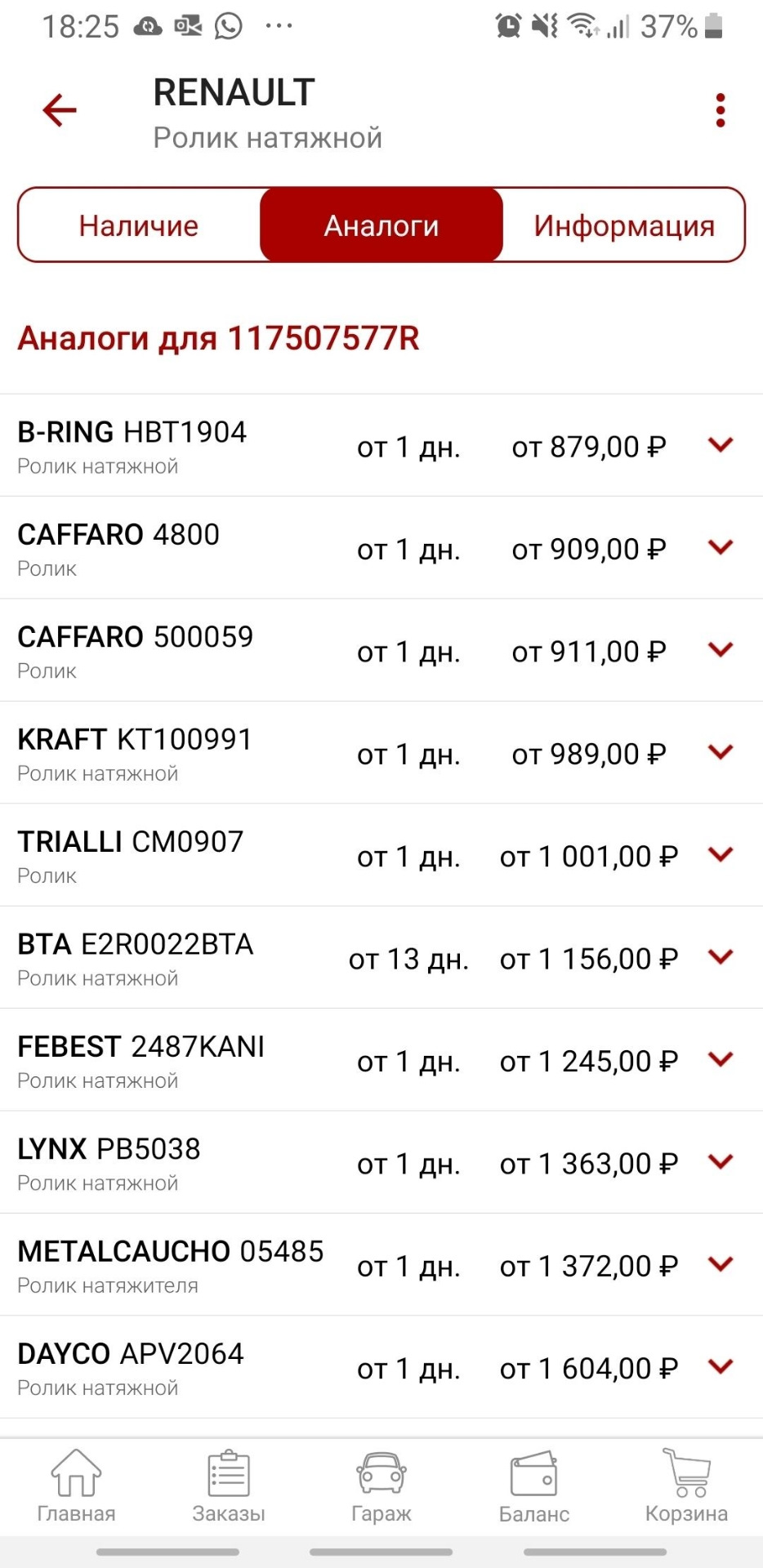Check the Баланс balance tab
763x1568 pixels.
pyautogui.click(x=534, y=1486)
